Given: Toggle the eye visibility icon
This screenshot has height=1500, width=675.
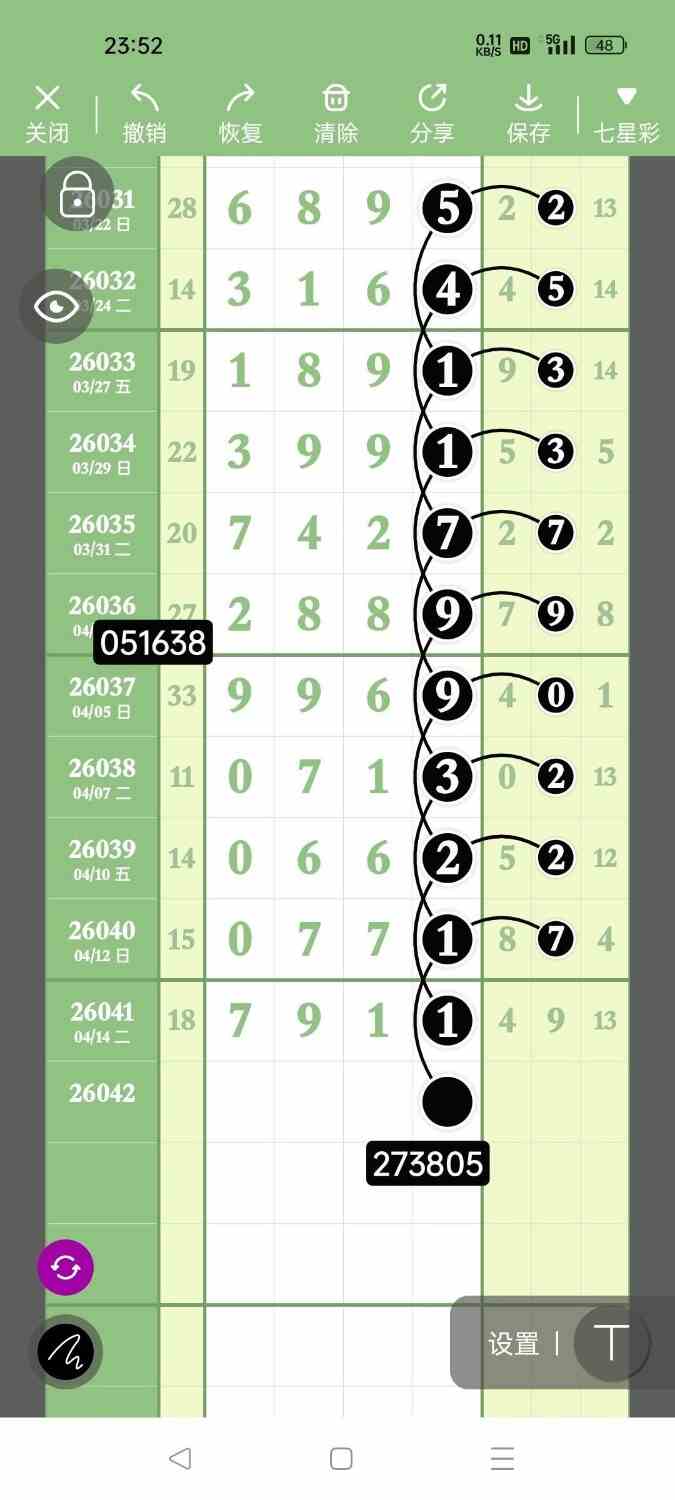Looking at the screenshot, I should [57, 306].
